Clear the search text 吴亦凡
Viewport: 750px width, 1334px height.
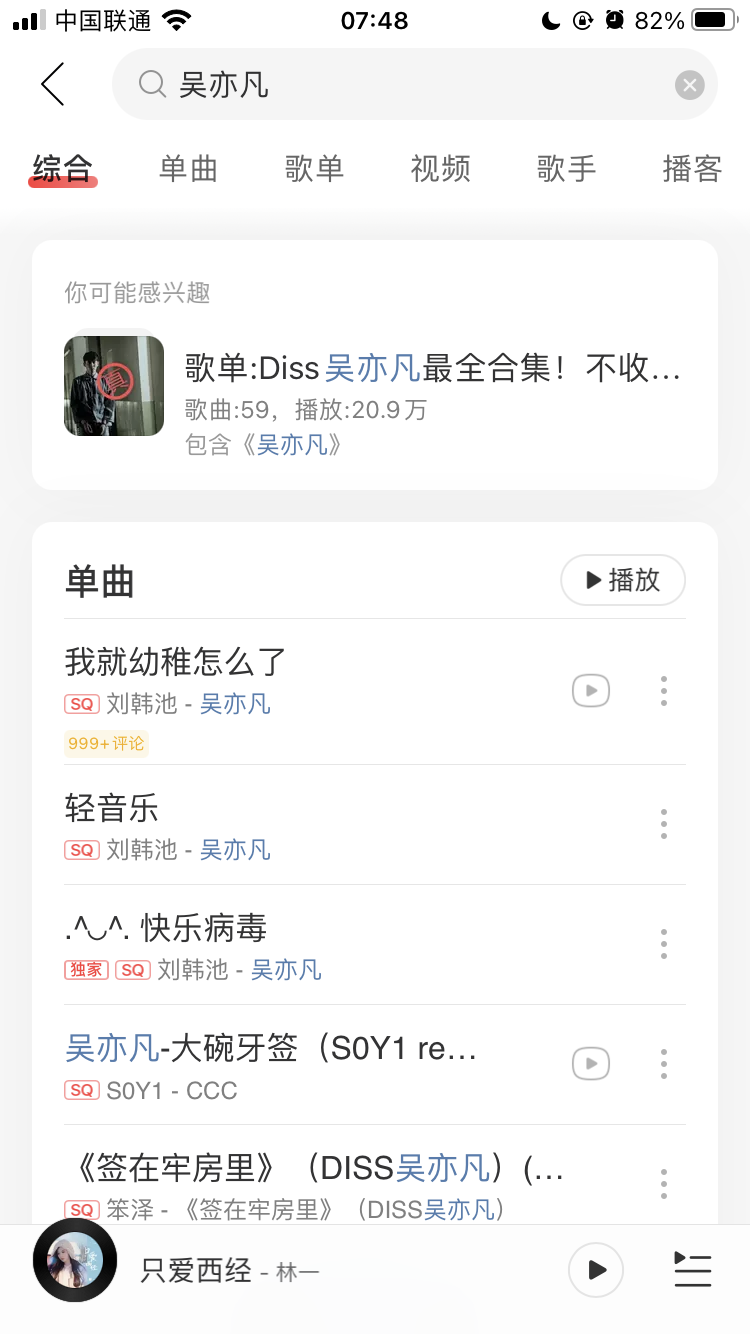click(x=689, y=85)
